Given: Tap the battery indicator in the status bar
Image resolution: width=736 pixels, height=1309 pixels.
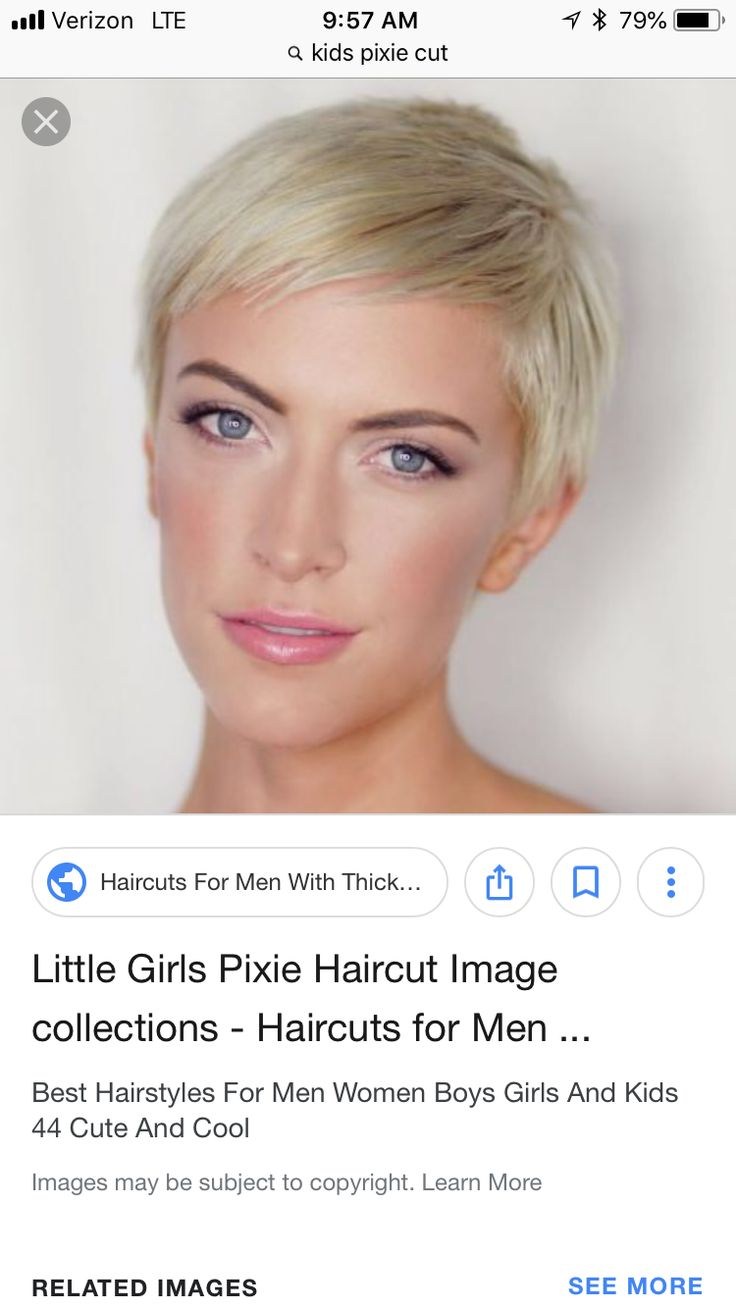Looking at the screenshot, I should 695,18.
